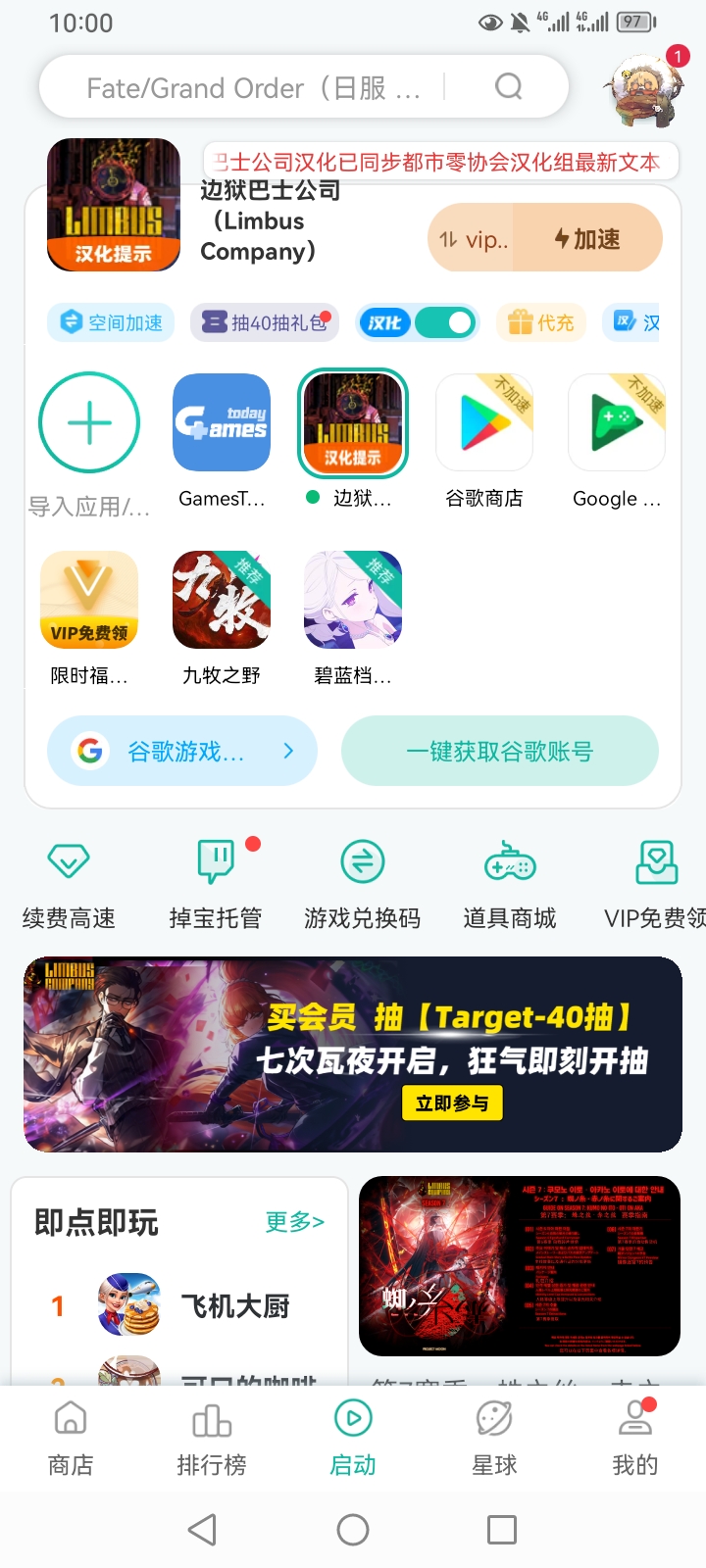Screen dimensions: 706x1568
Task: Open the 谷歌游戏 Google entry
Action: coord(182,752)
